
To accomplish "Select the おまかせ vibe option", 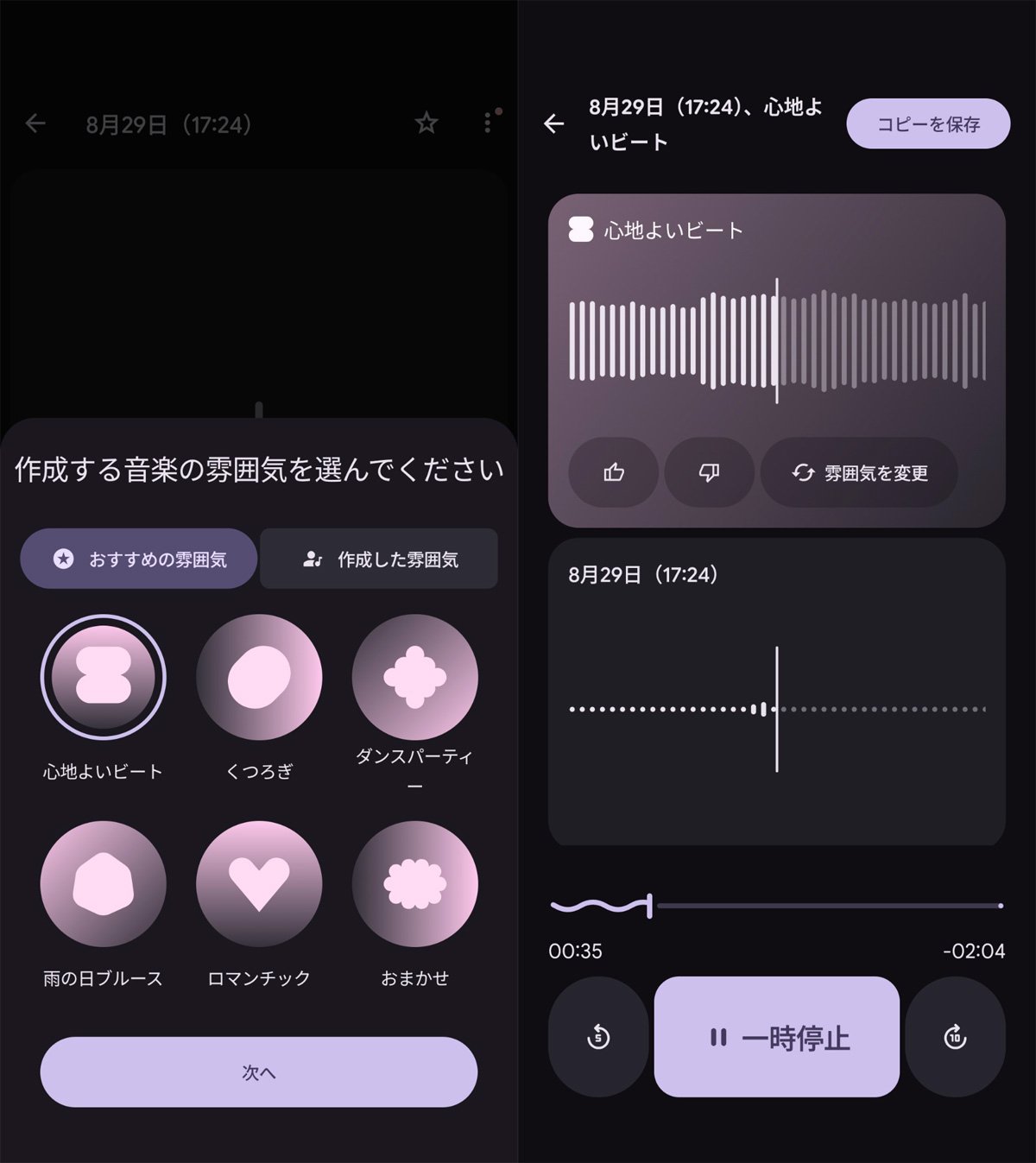I will 414,884.
